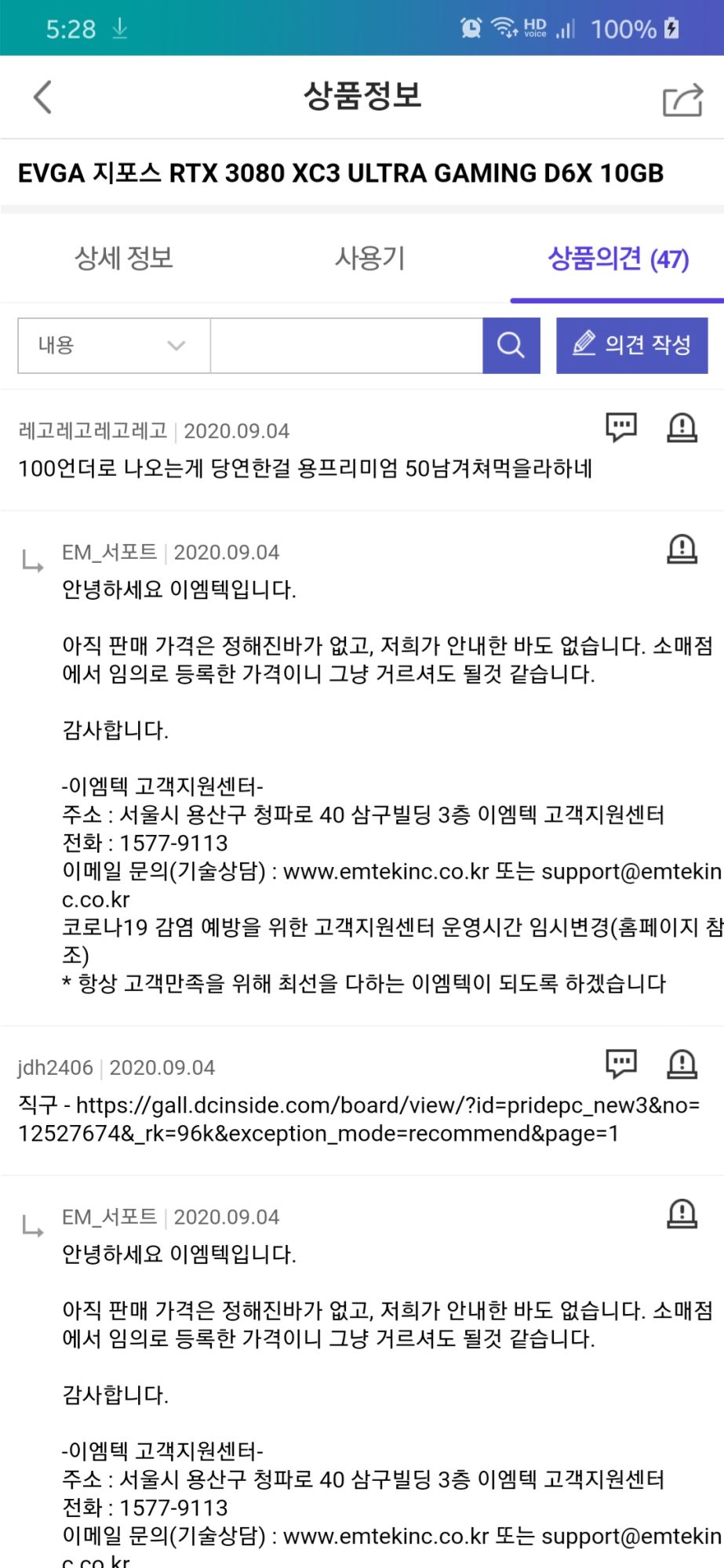724x1568 pixels.
Task: Report EM_서포트's first reply
Action: 682,549
